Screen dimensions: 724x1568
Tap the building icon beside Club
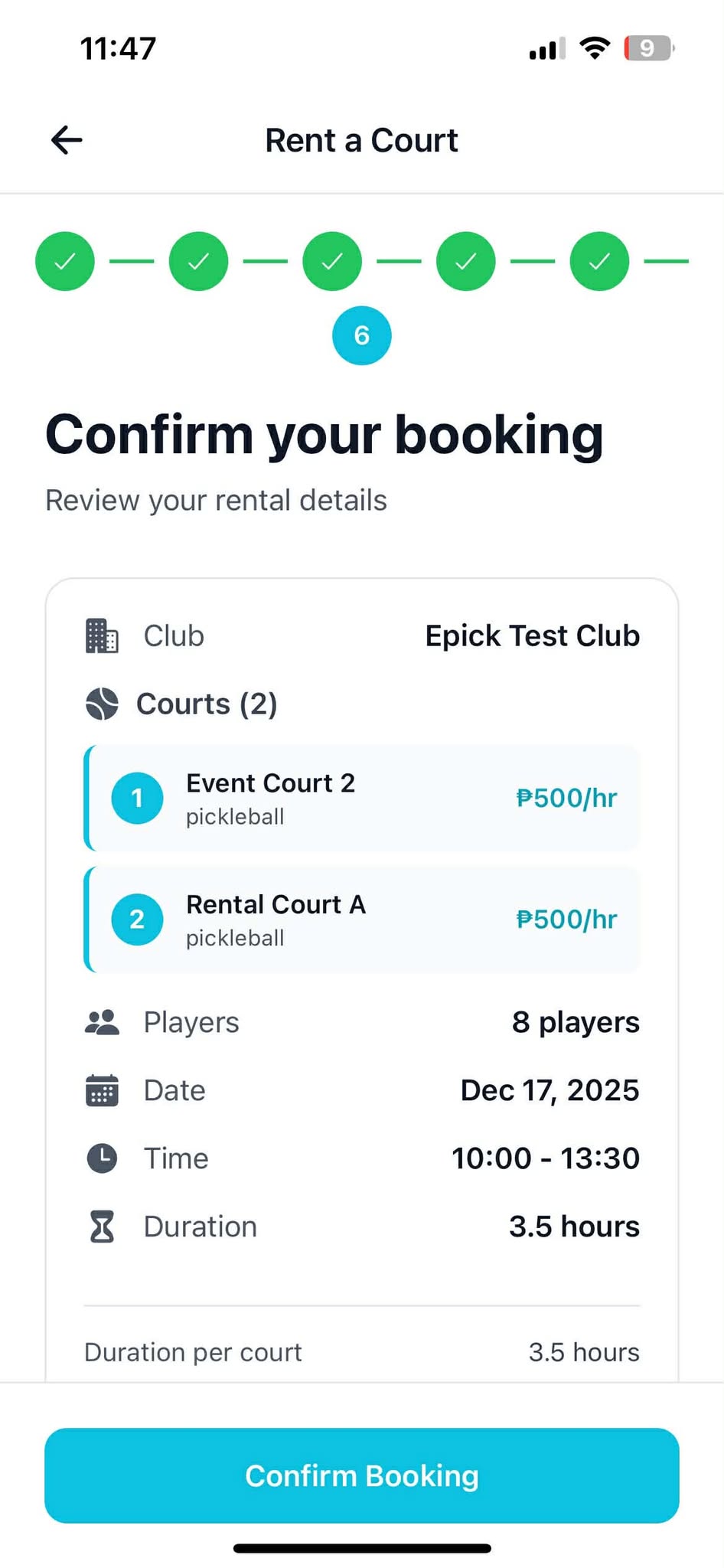[102, 635]
